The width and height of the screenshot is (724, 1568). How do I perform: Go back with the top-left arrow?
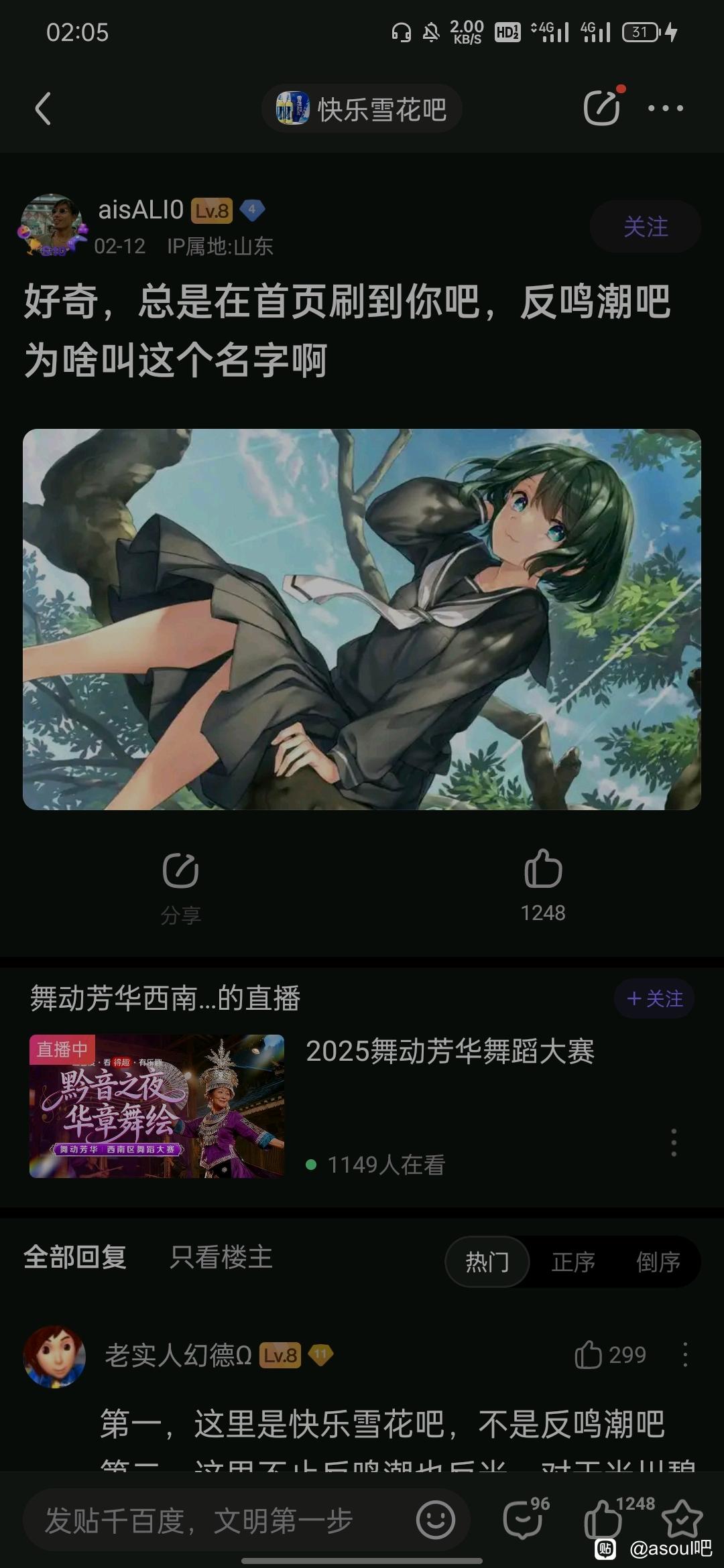point(43,109)
